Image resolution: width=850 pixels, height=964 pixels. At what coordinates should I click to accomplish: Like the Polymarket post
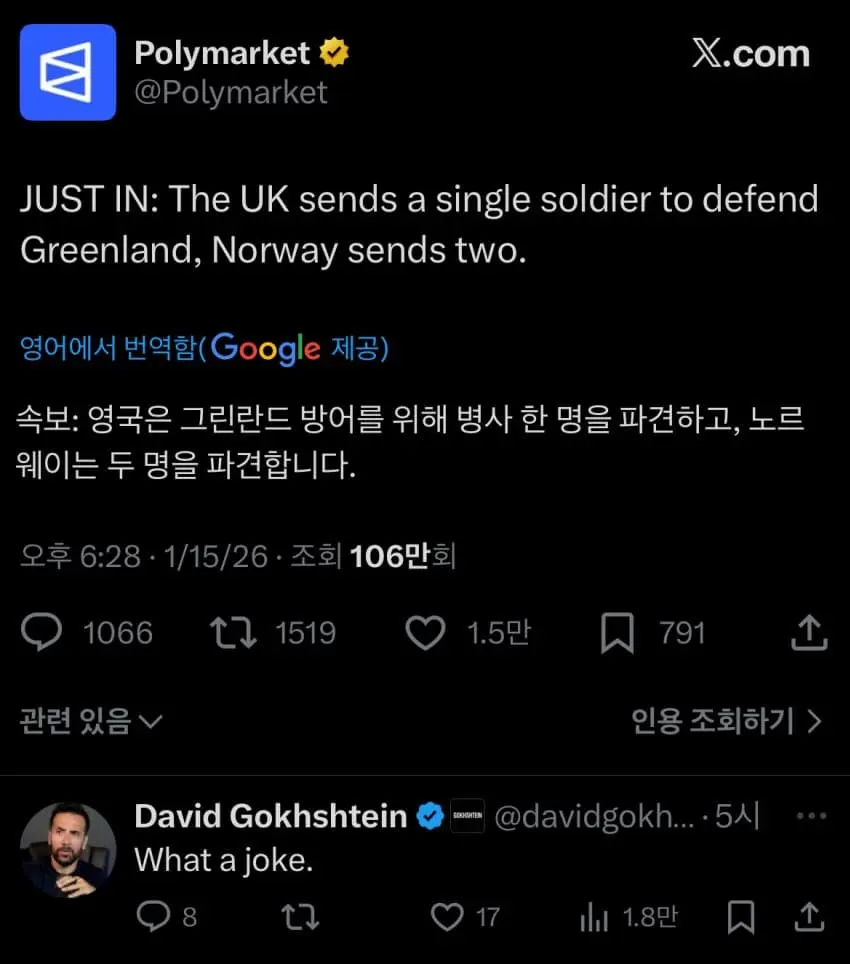pos(425,633)
